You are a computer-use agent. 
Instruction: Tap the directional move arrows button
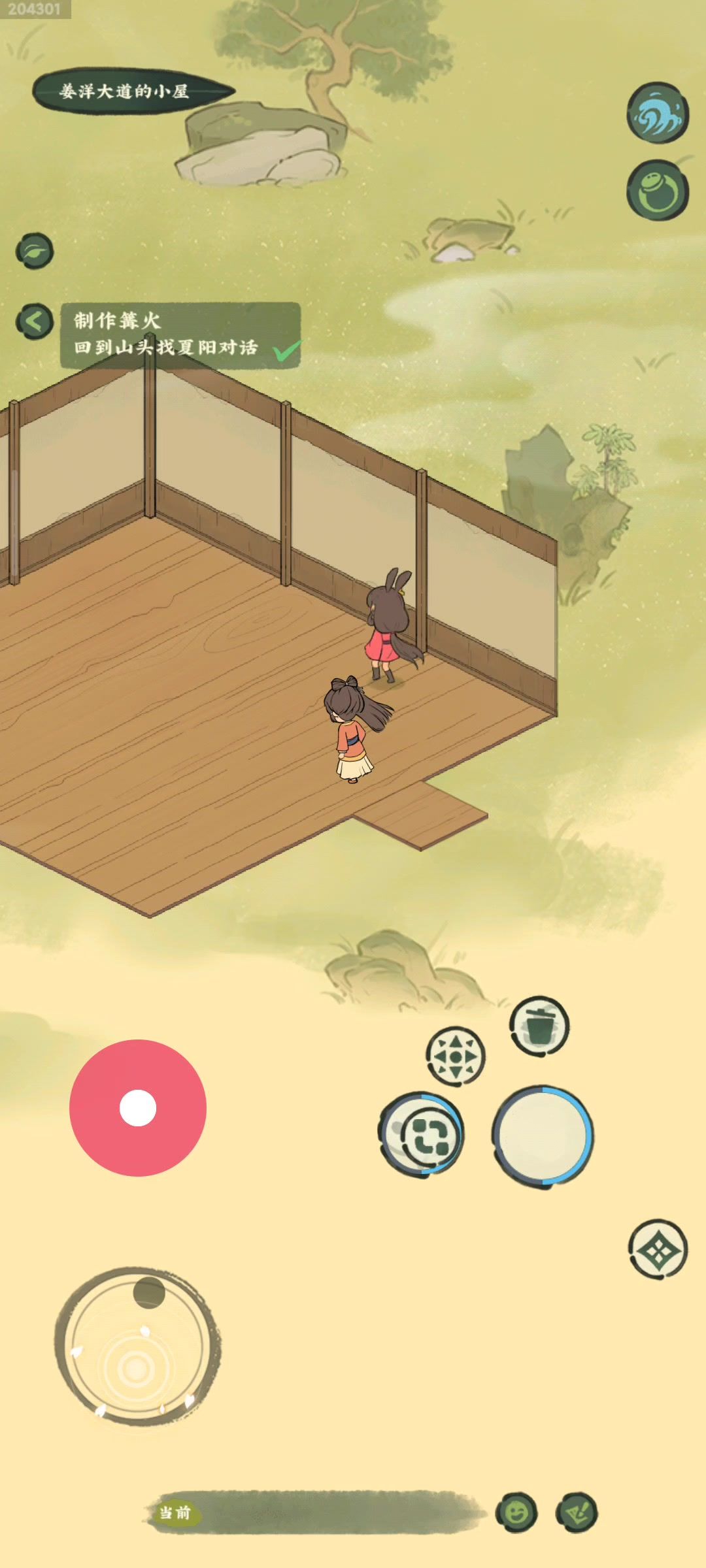(456, 1056)
